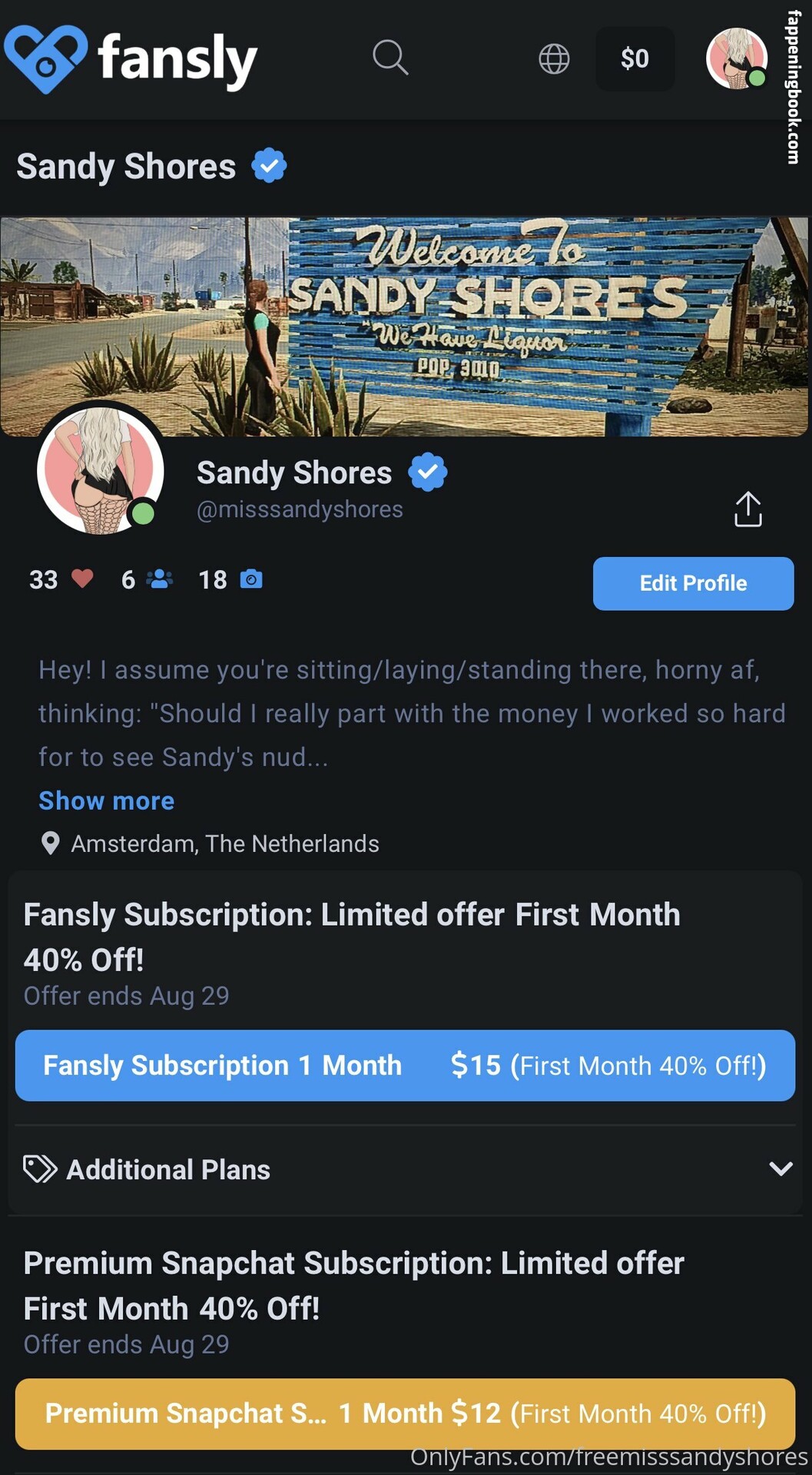
Task: Select the Premium Snapchat 1 Month plan
Action: [x=405, y=1414]
